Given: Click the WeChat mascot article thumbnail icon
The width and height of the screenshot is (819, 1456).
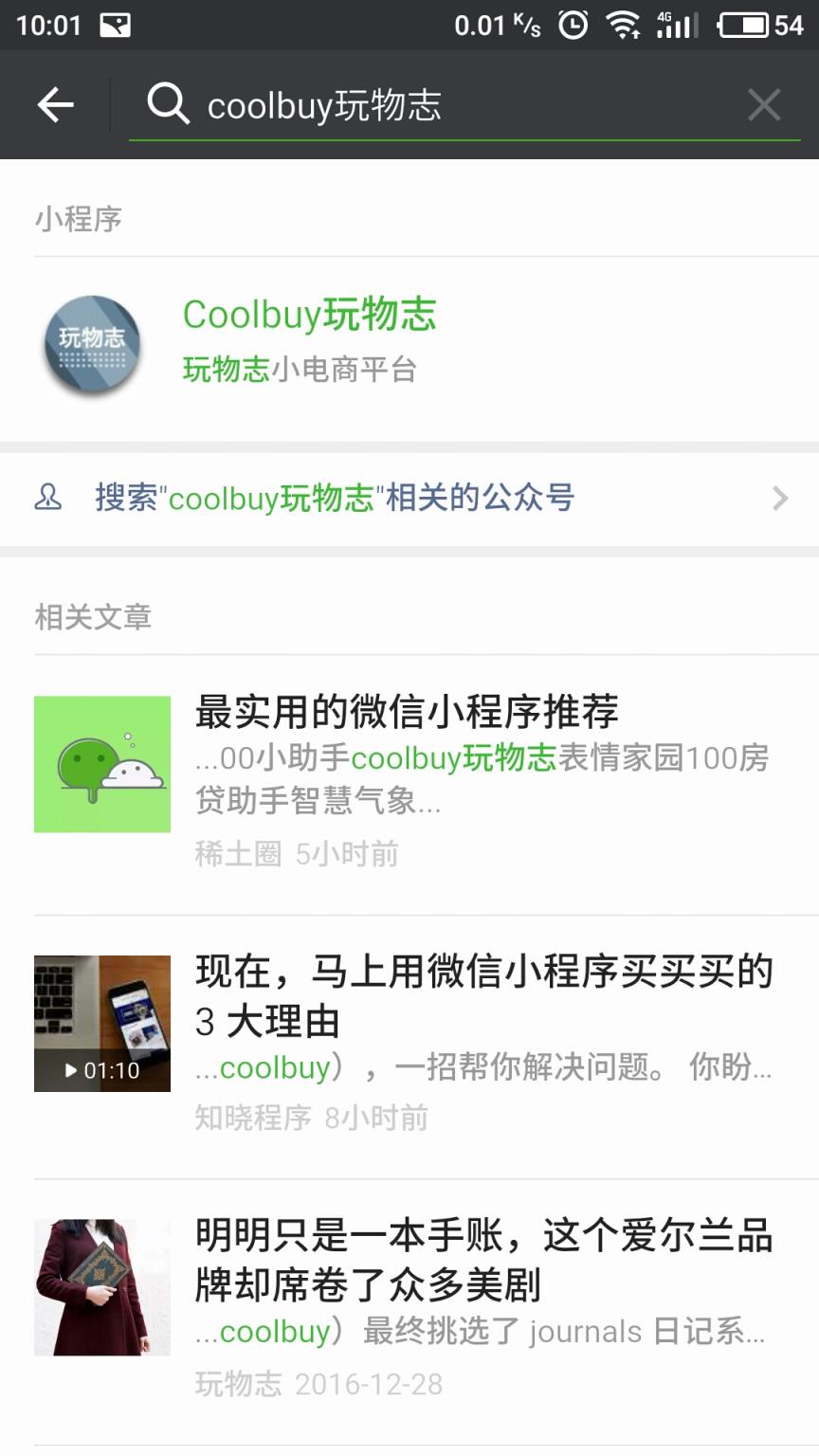Looking at the screenshot, I should coord(101,763).
